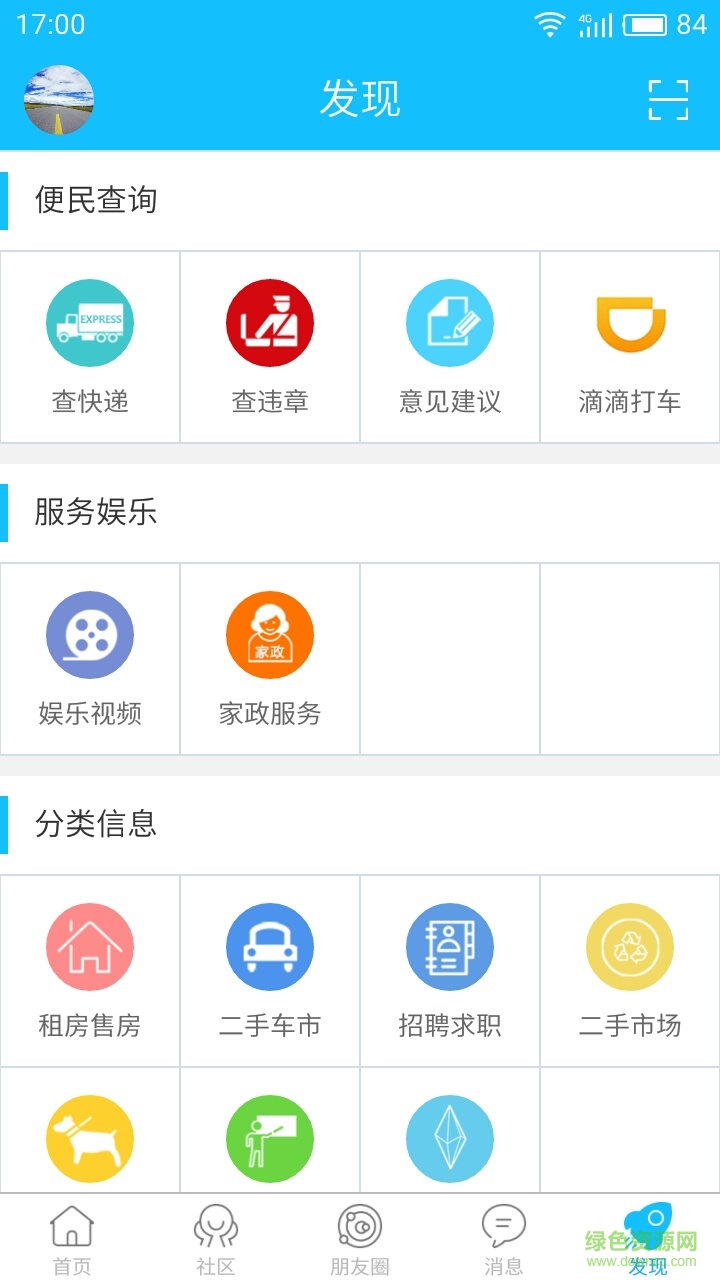Open the 查快递 express tracking service
720x1280 pixels.
pyautogui.click(x=90, y=345)
